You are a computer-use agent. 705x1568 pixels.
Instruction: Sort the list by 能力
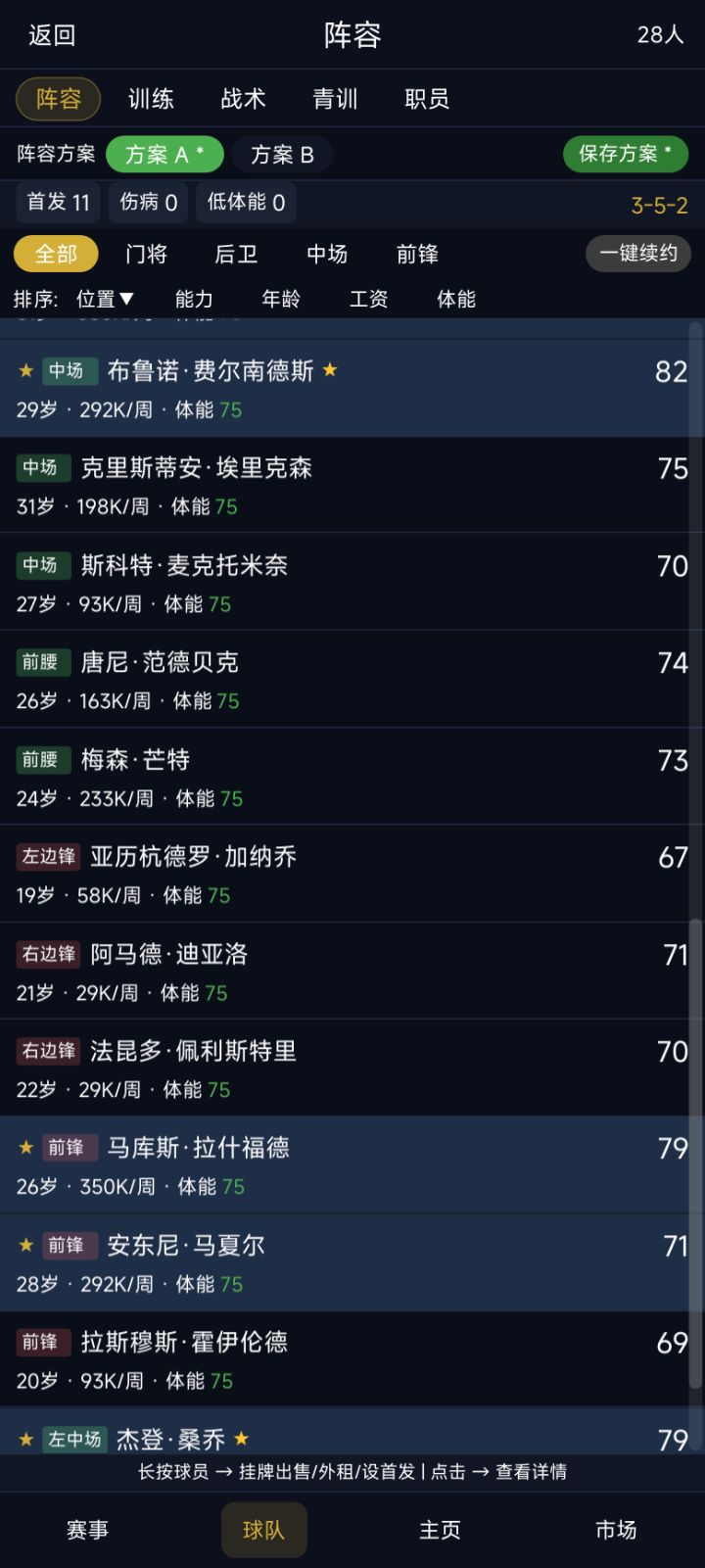194,300
